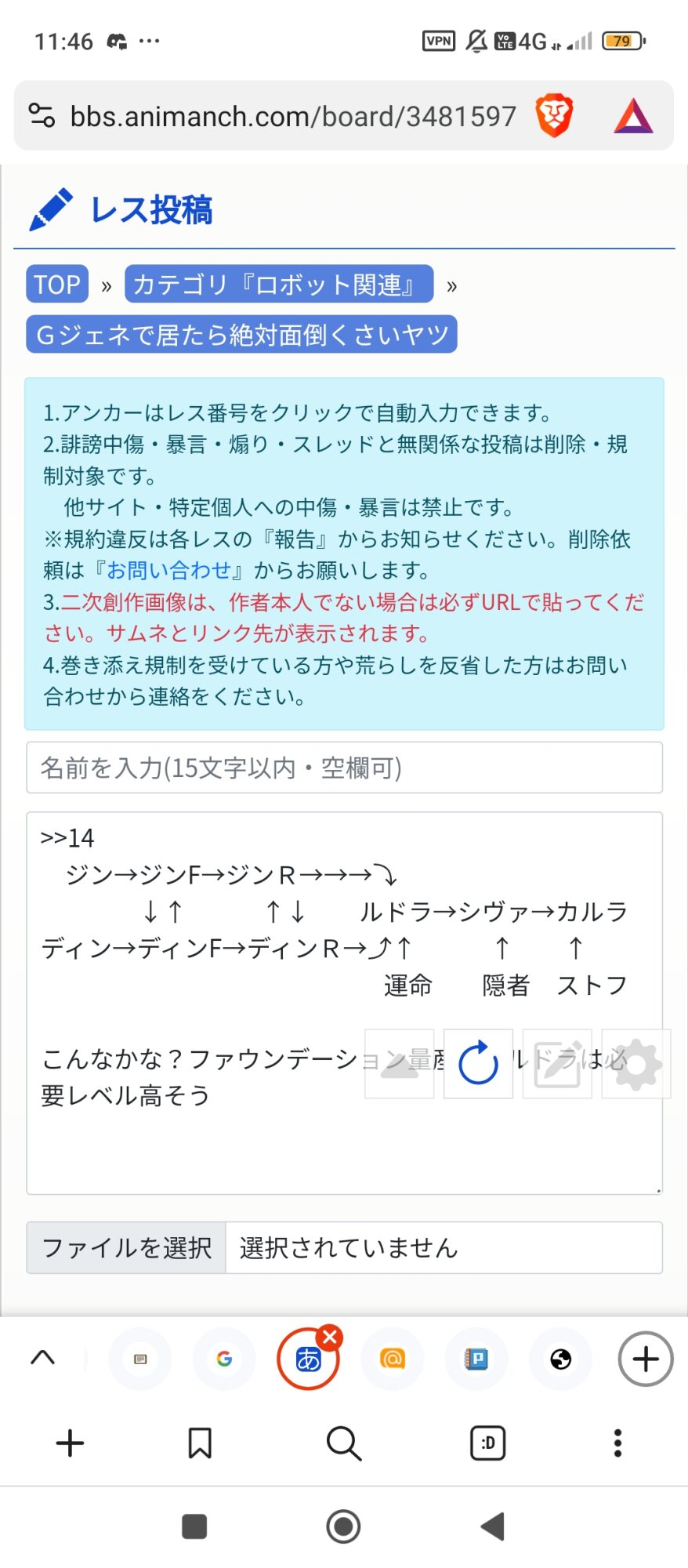The width and height of the screenshot is (688, 1568).
Task: Tap ファイルを選択 to attach a file
Action: (126, 1247)
